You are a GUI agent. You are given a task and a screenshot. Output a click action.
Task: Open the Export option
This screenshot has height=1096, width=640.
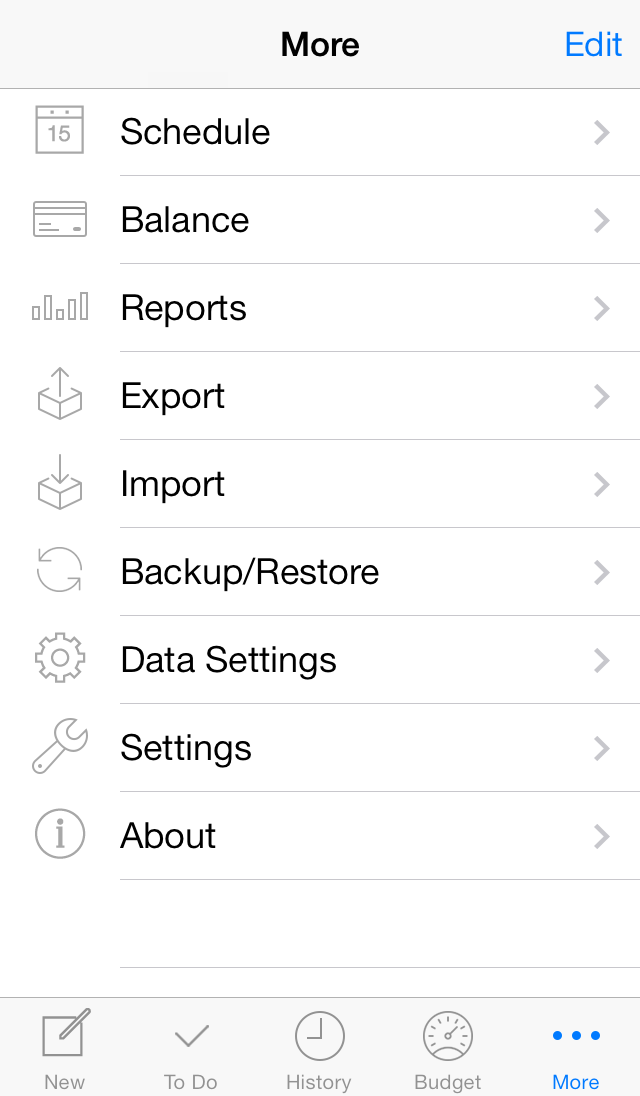coord(320,396)
